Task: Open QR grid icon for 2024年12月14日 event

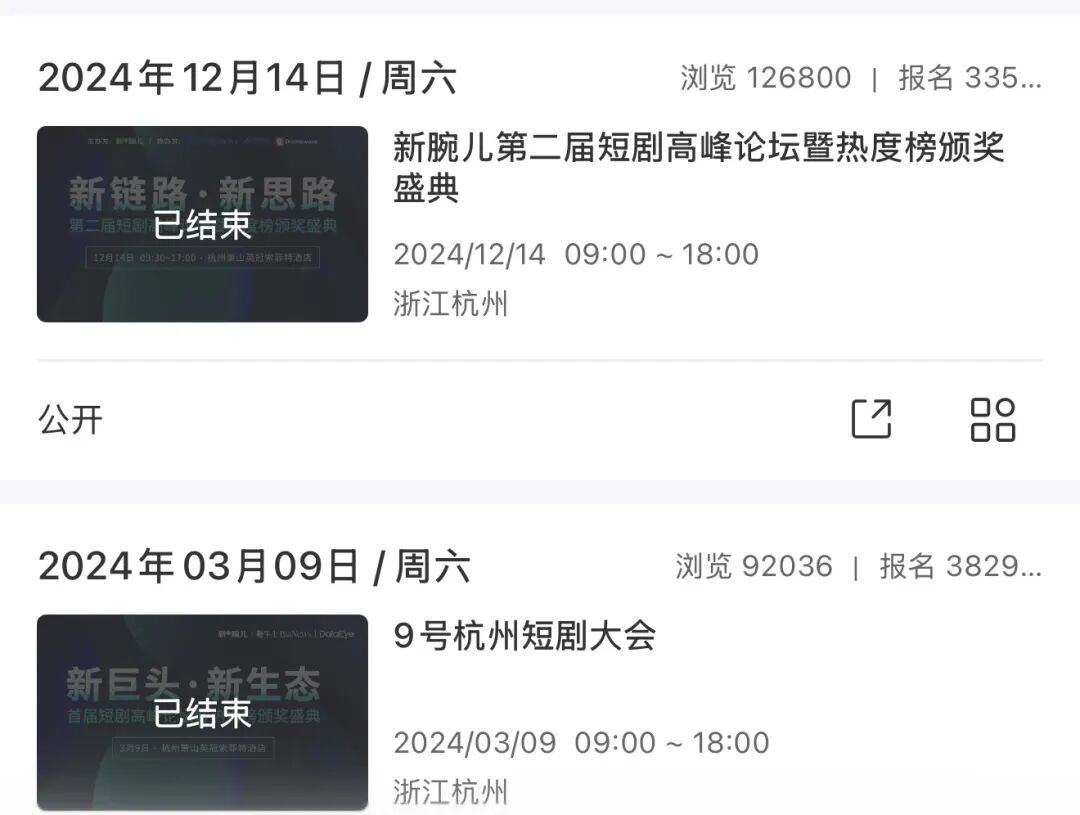Action: tap(992, 419)
